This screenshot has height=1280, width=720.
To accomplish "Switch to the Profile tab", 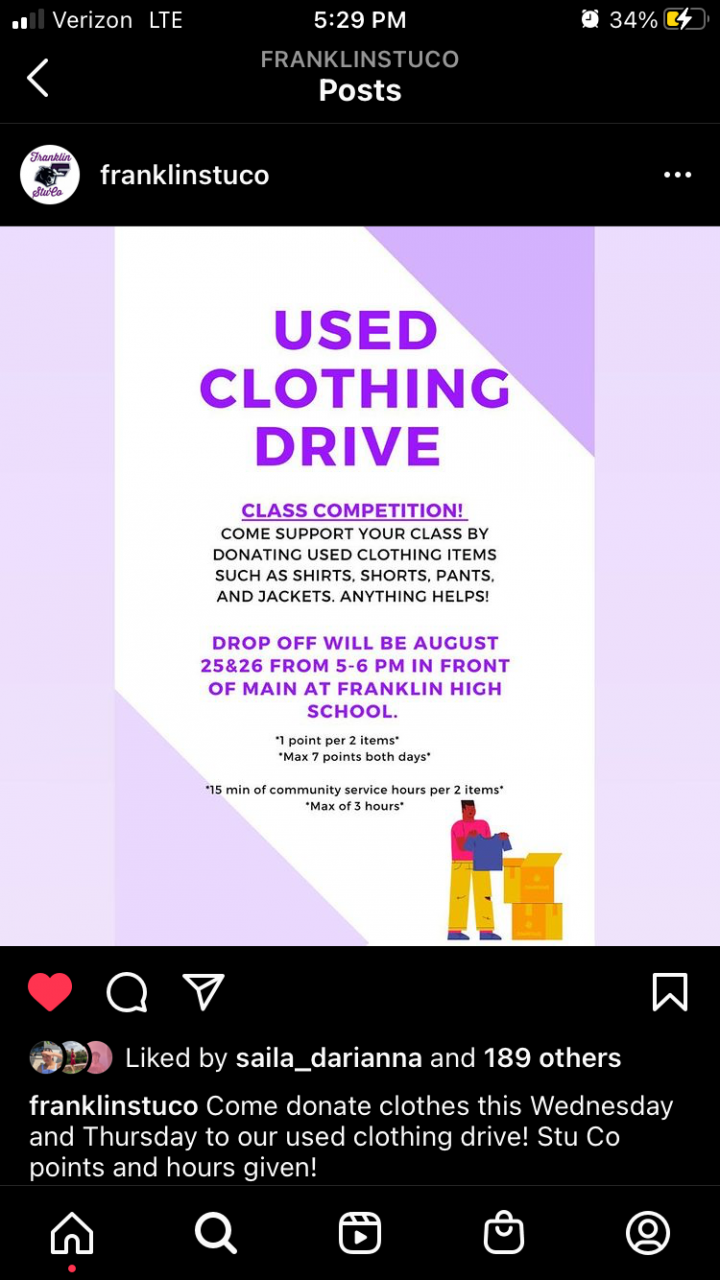I will click(x=648, y=1234).
